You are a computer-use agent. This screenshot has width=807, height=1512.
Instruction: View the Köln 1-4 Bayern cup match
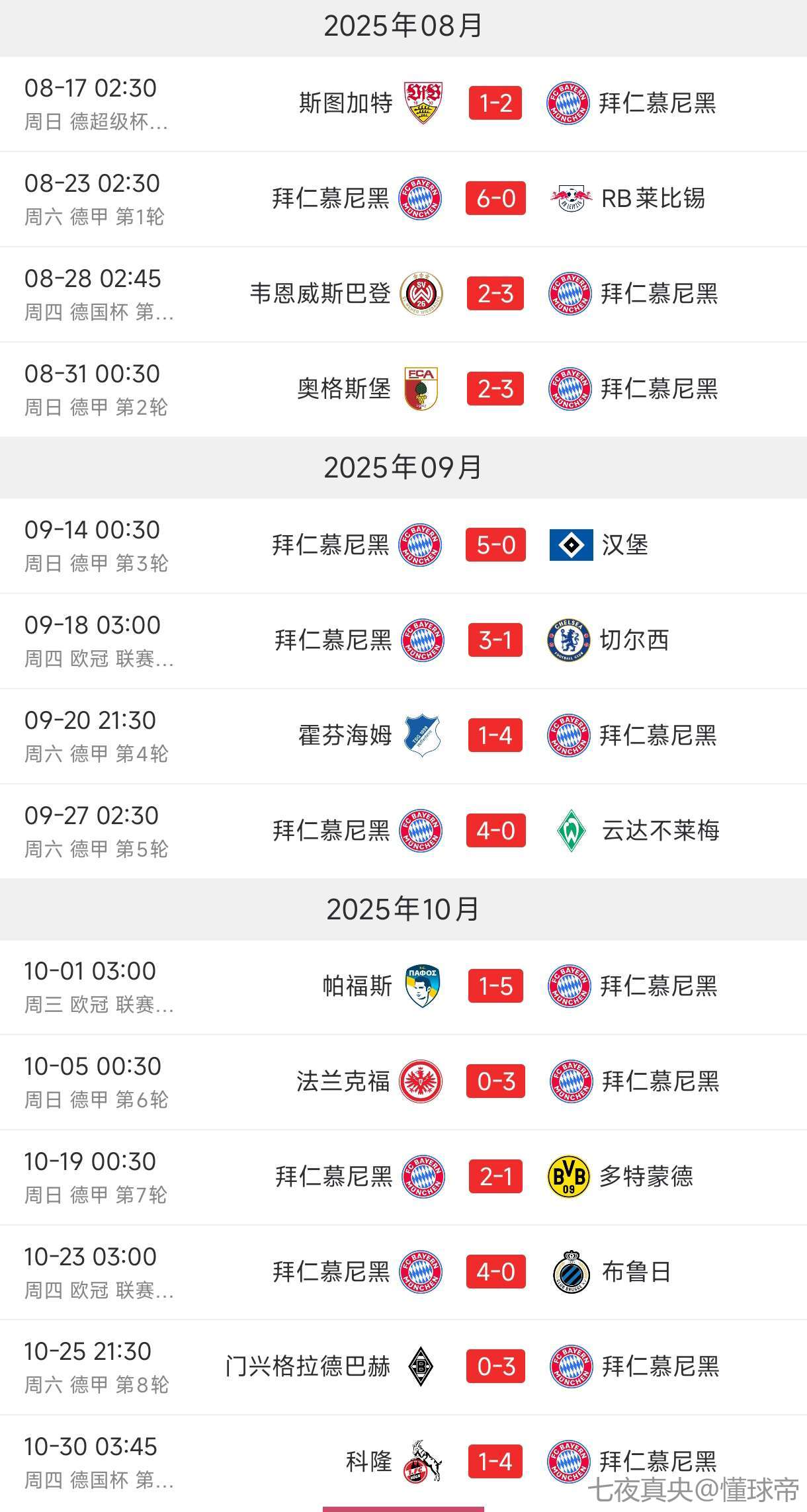tap(495, 1460)
